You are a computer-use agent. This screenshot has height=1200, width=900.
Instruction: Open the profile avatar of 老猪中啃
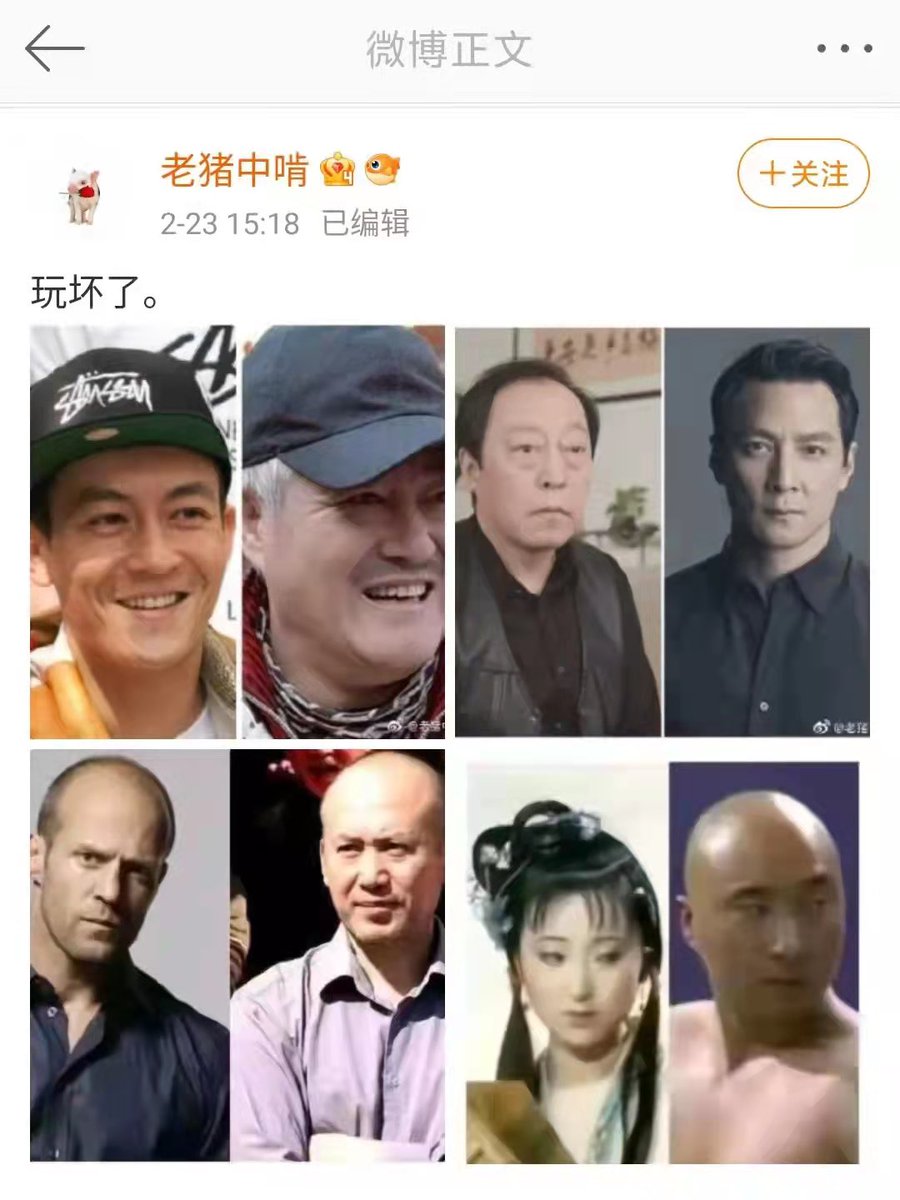click(80, 193)
